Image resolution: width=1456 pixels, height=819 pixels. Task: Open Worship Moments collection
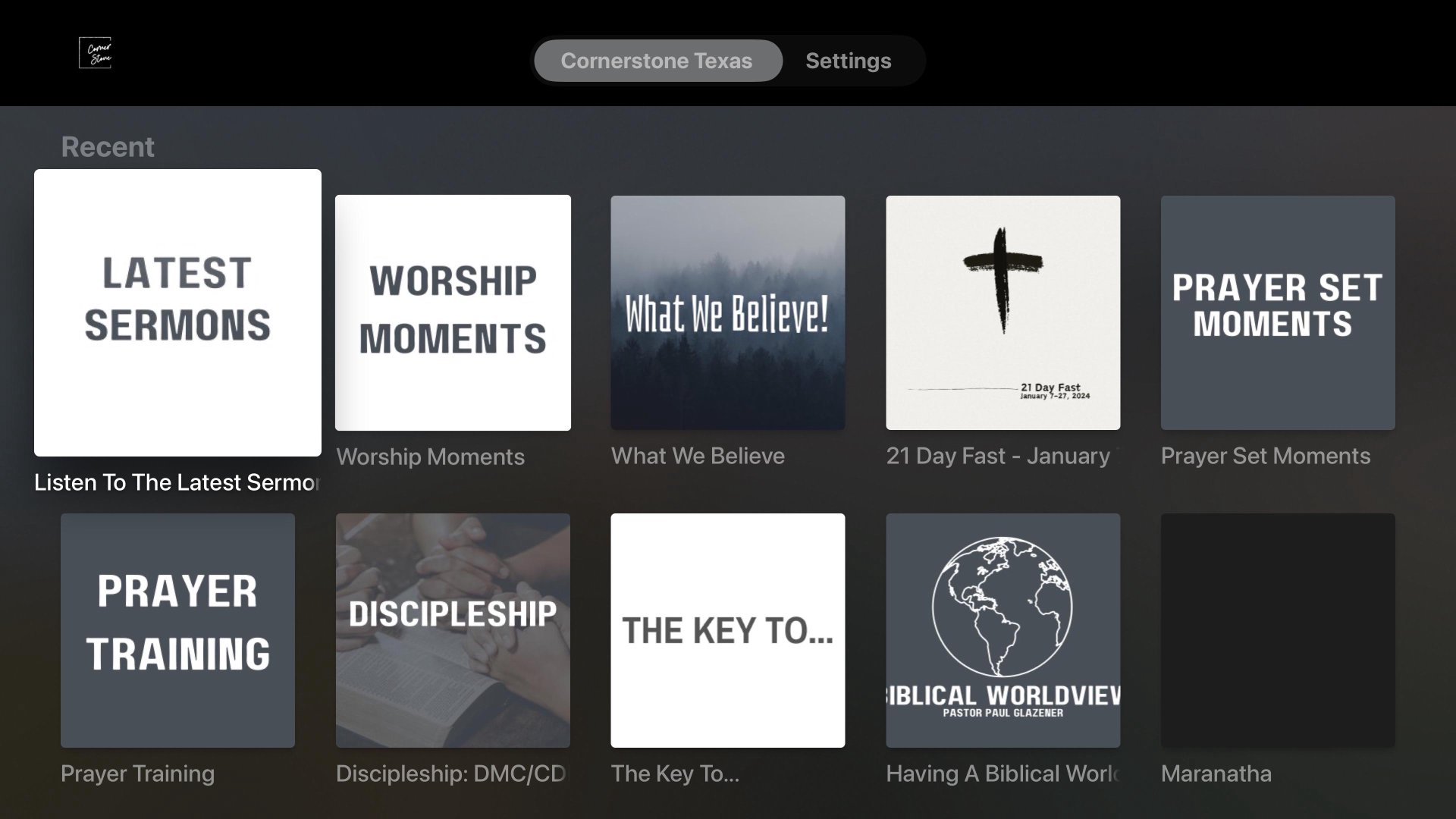(453, 312)
